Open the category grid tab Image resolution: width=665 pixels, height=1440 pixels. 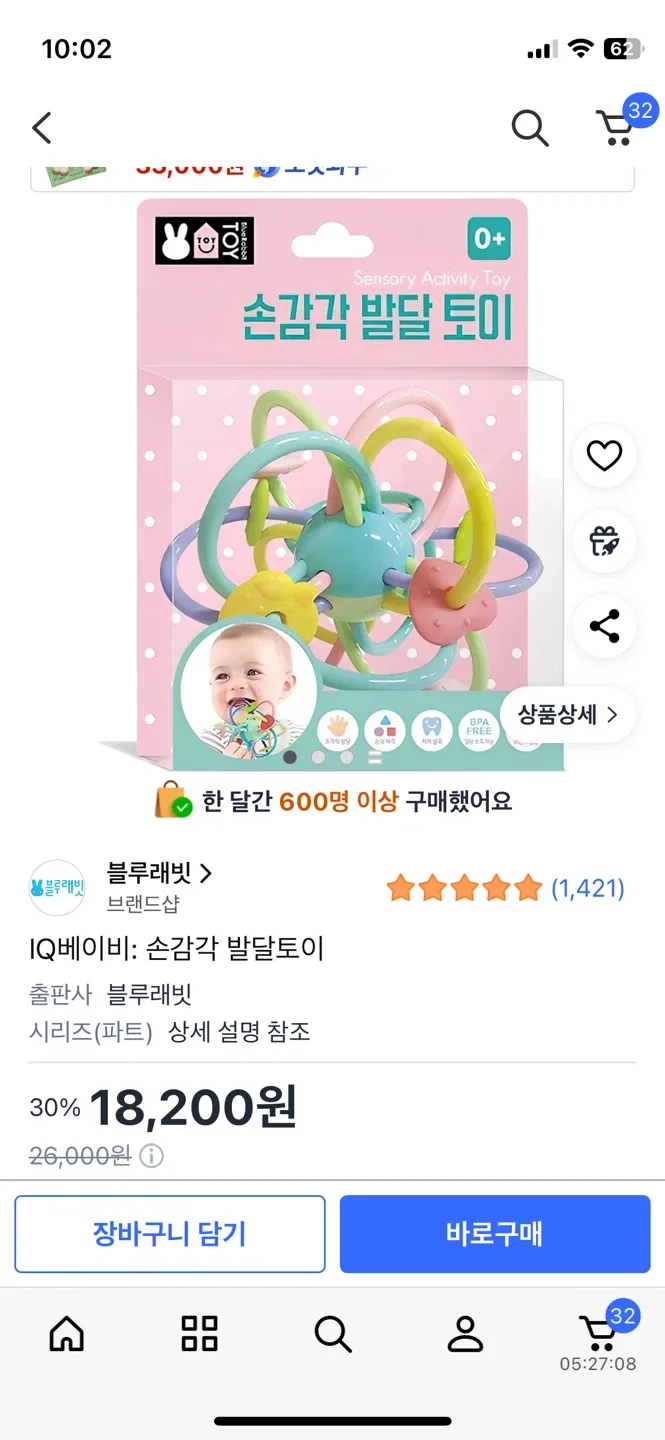pos(199,1333)
